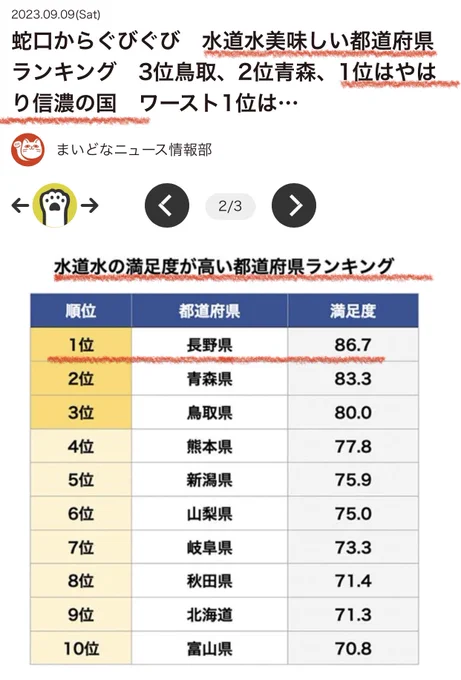Viewport: 461px width, 680px height.
Task: Go to the next image in the gallery
Action: [x=294, y=205]
